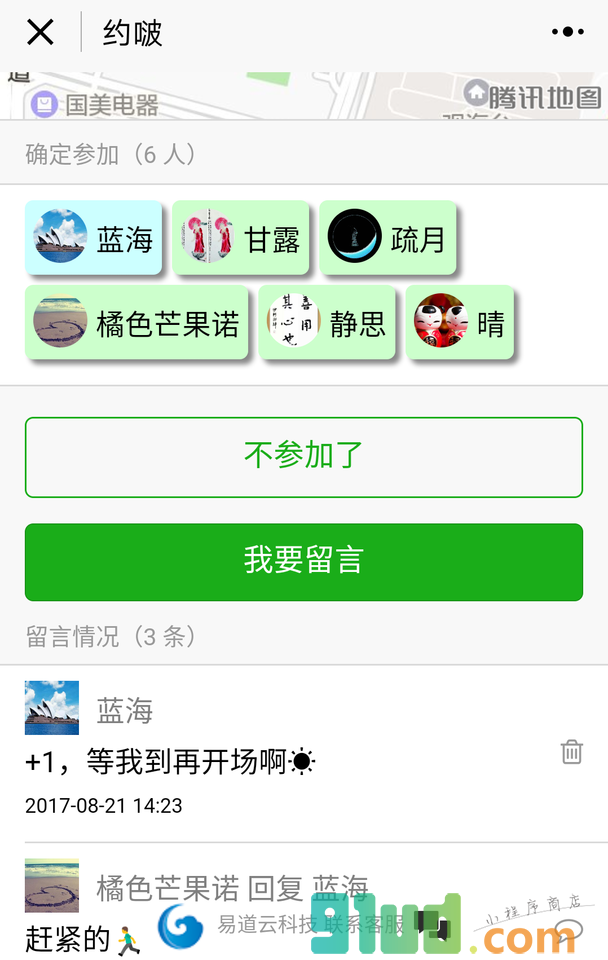Open participant 蓝海's chip
The image size is (608, 960).
coord(94,238)
